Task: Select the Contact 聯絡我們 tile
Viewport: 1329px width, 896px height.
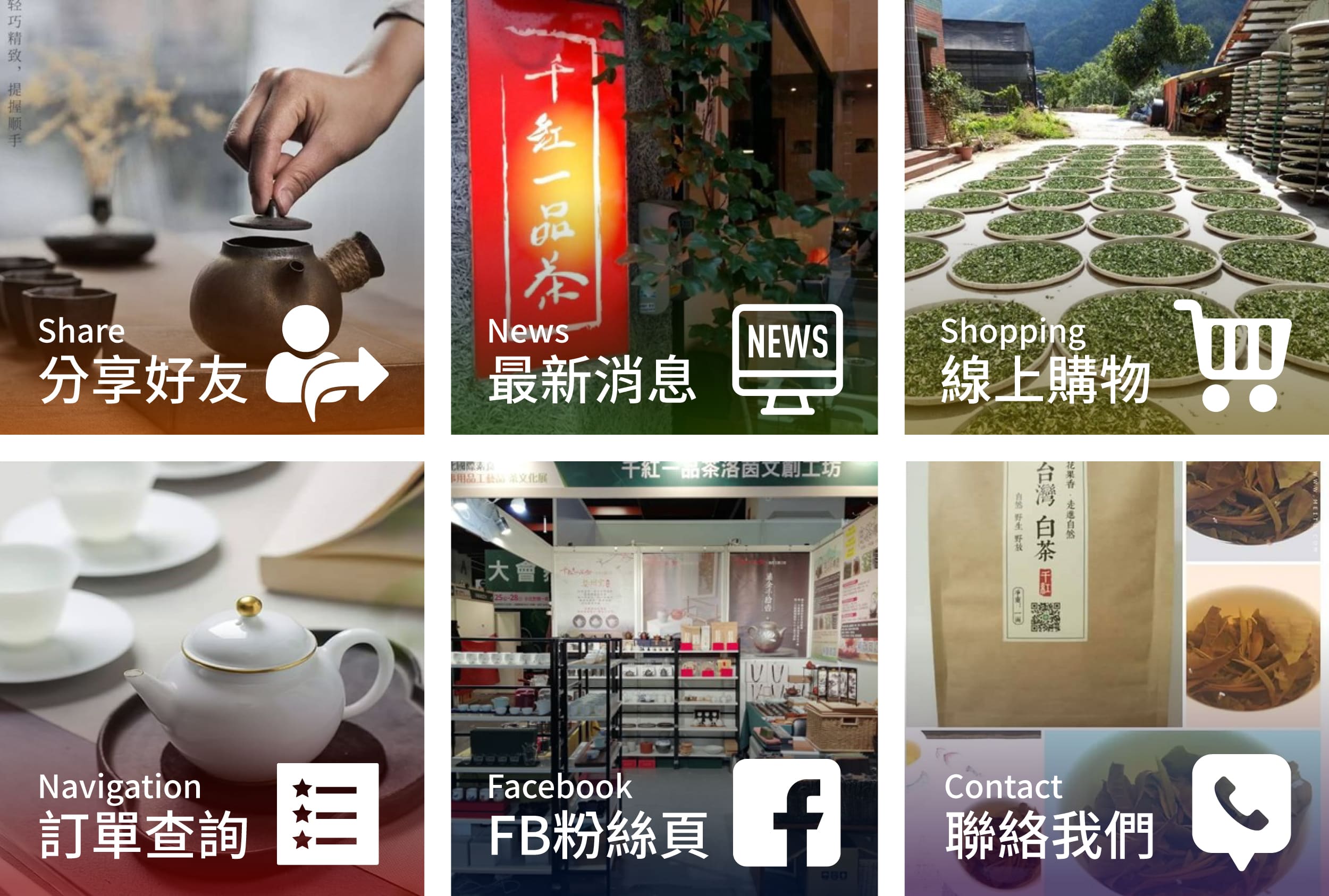Action: pyautogui.click(x=1116, y=678)
